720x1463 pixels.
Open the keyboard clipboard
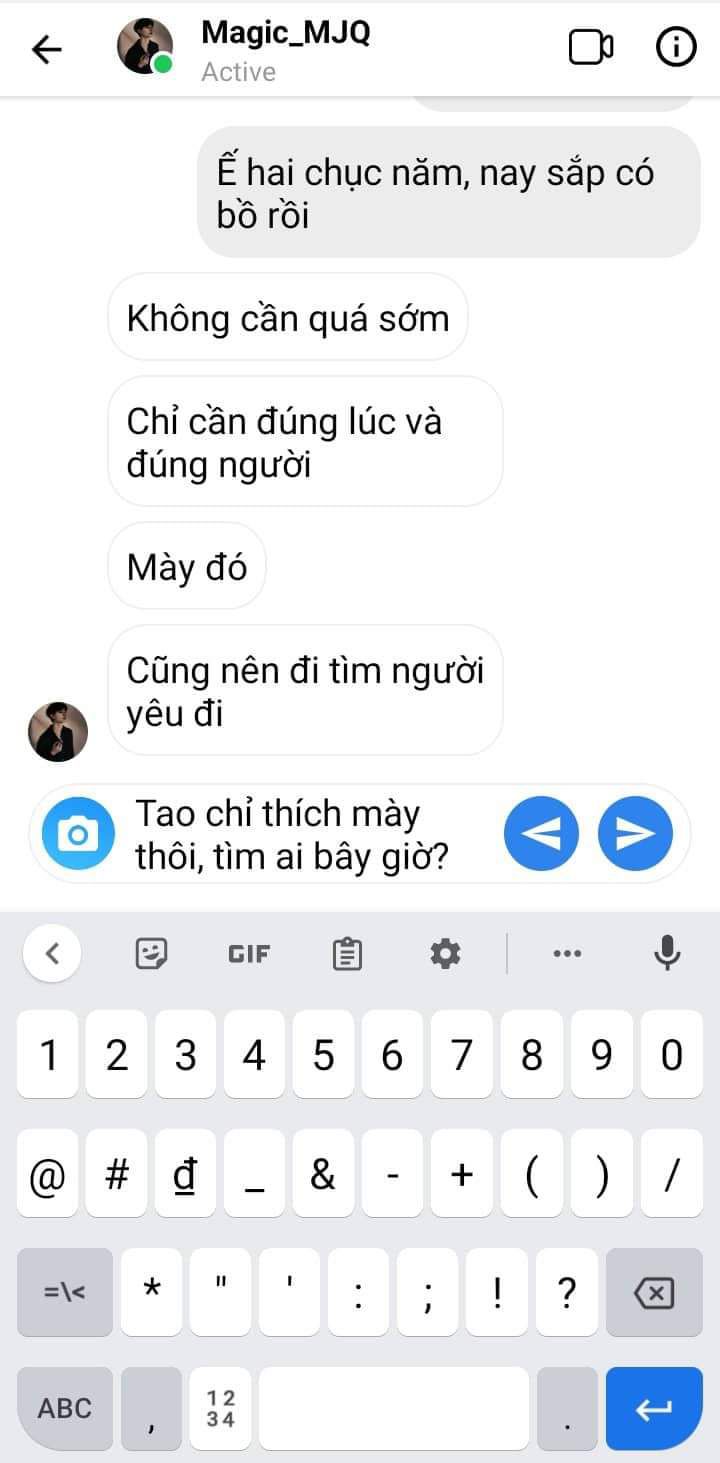click(x=347, y=954)
